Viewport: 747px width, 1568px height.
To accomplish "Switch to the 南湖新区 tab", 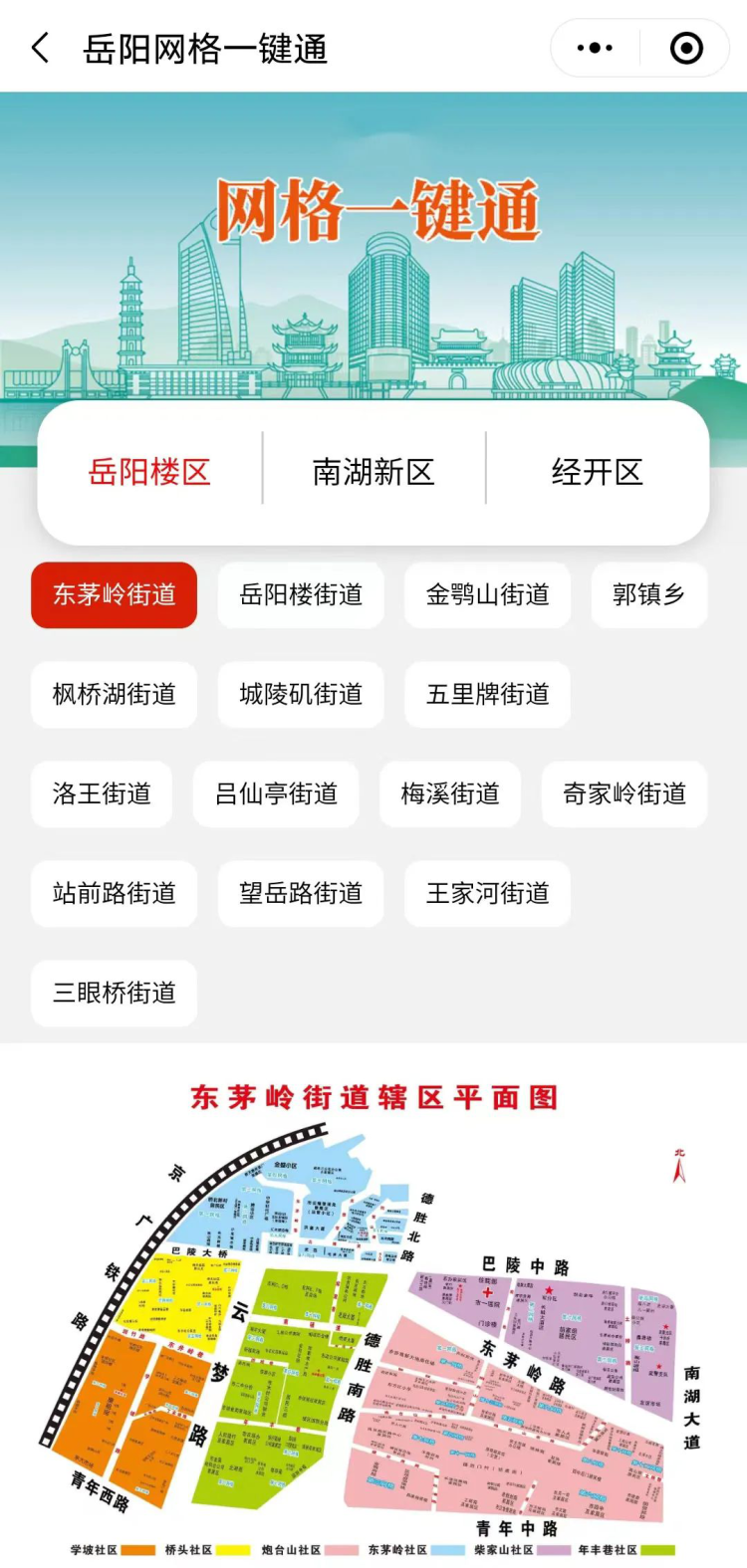I will (x=373, y=472).
